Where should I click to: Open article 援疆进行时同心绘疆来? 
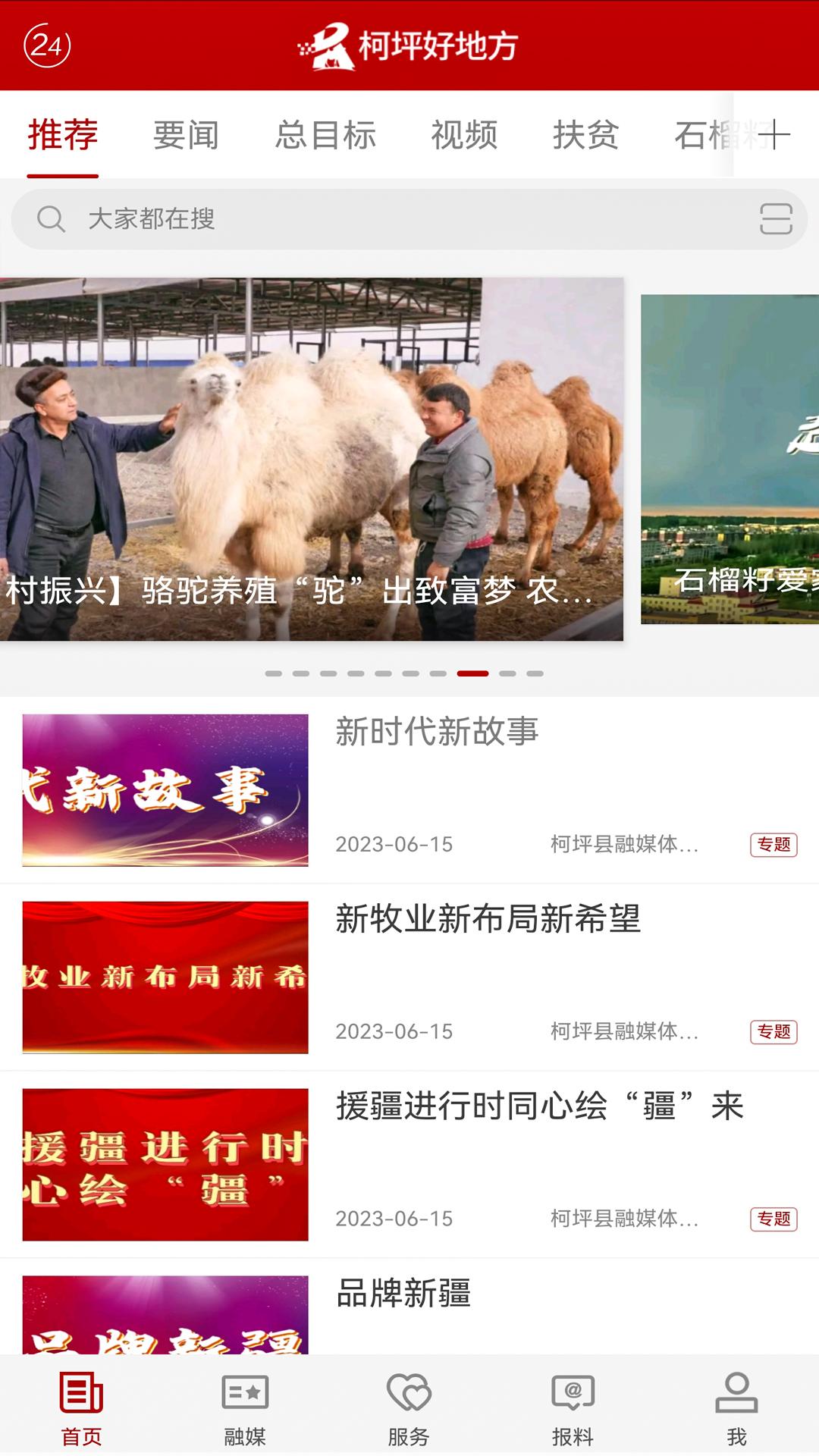pyautogui.click(x=541, y=1107)
